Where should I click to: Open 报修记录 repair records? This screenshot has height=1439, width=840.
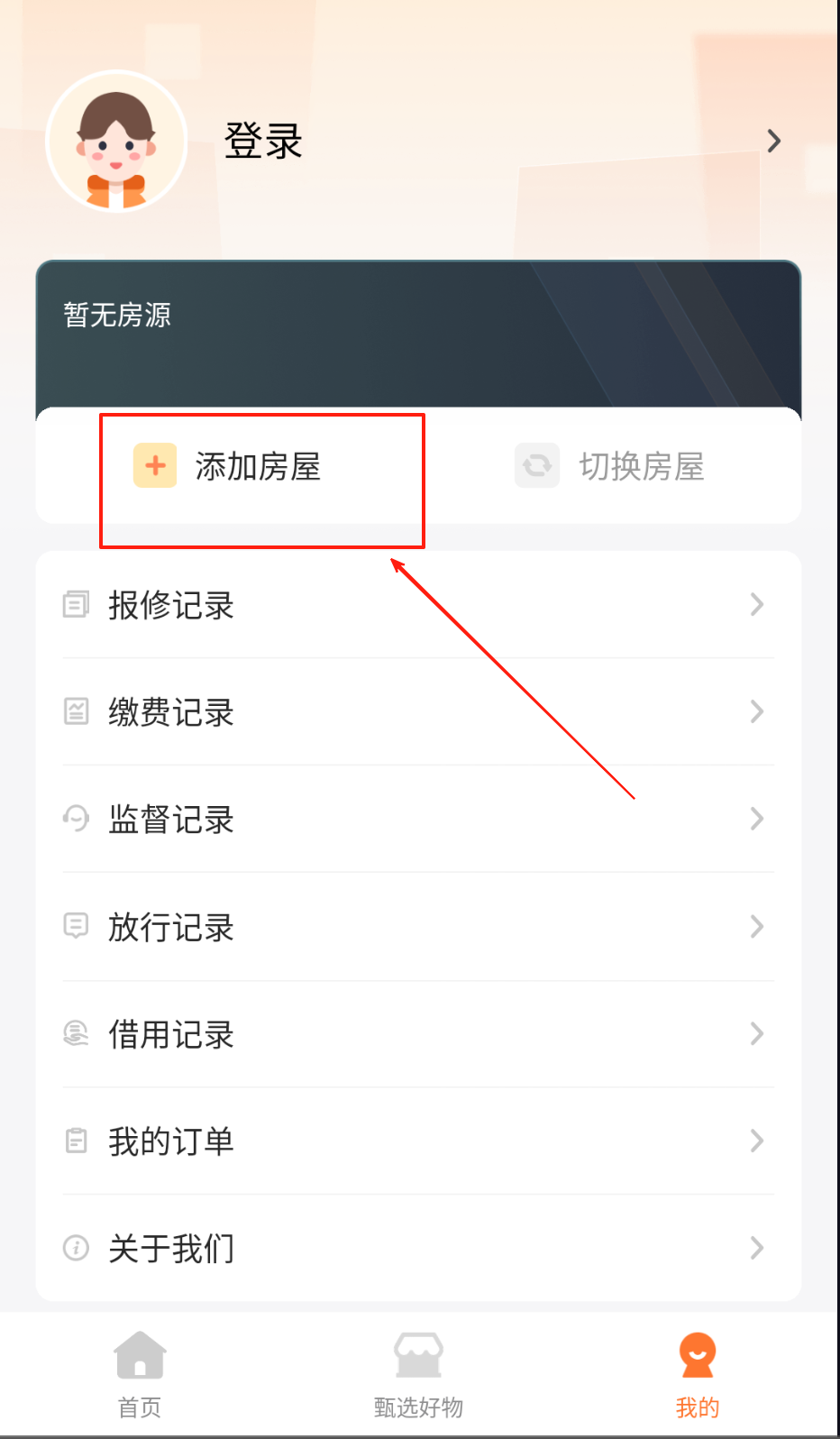(418, 605)
